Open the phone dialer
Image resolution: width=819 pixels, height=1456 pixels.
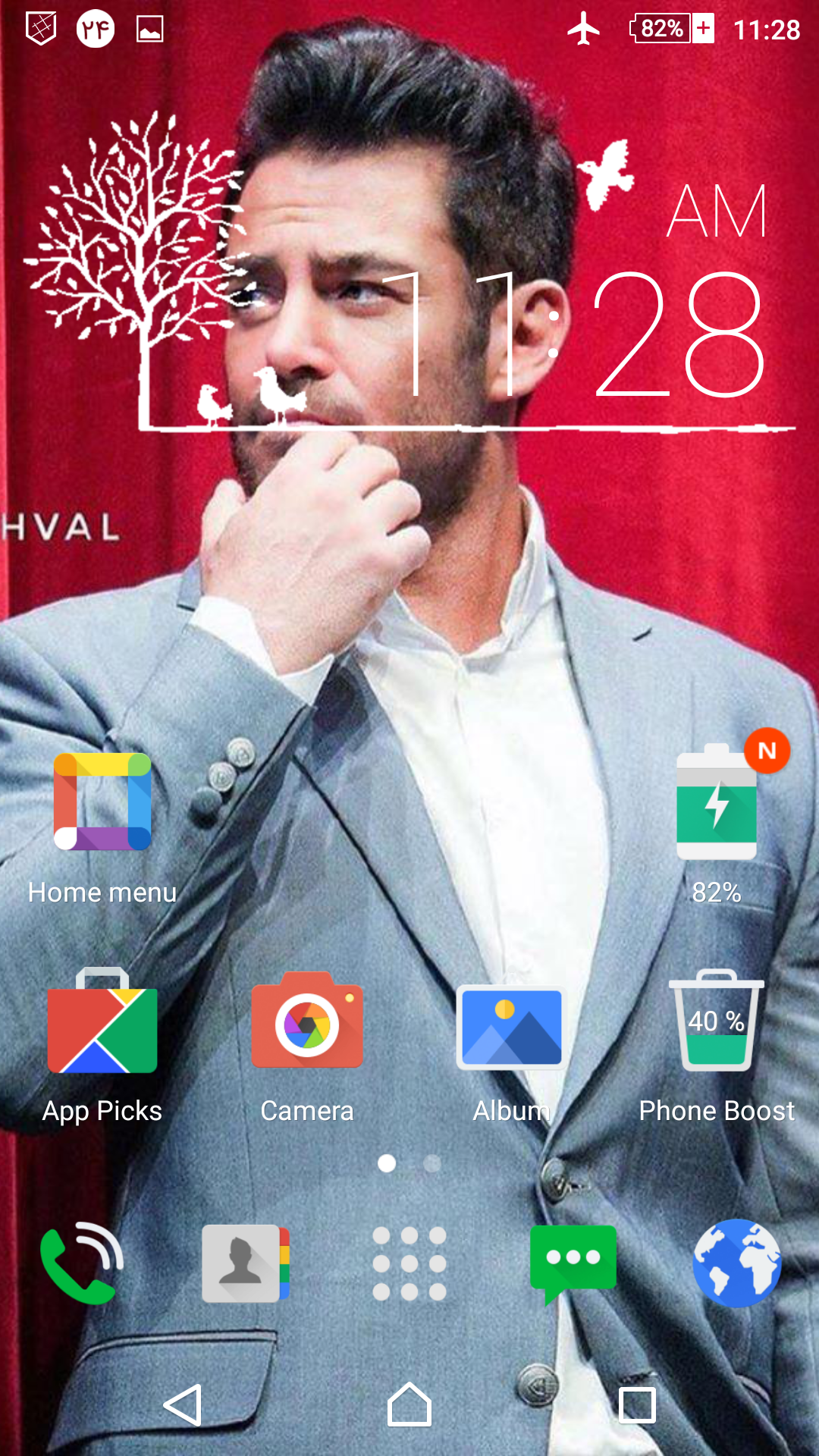81,1263
